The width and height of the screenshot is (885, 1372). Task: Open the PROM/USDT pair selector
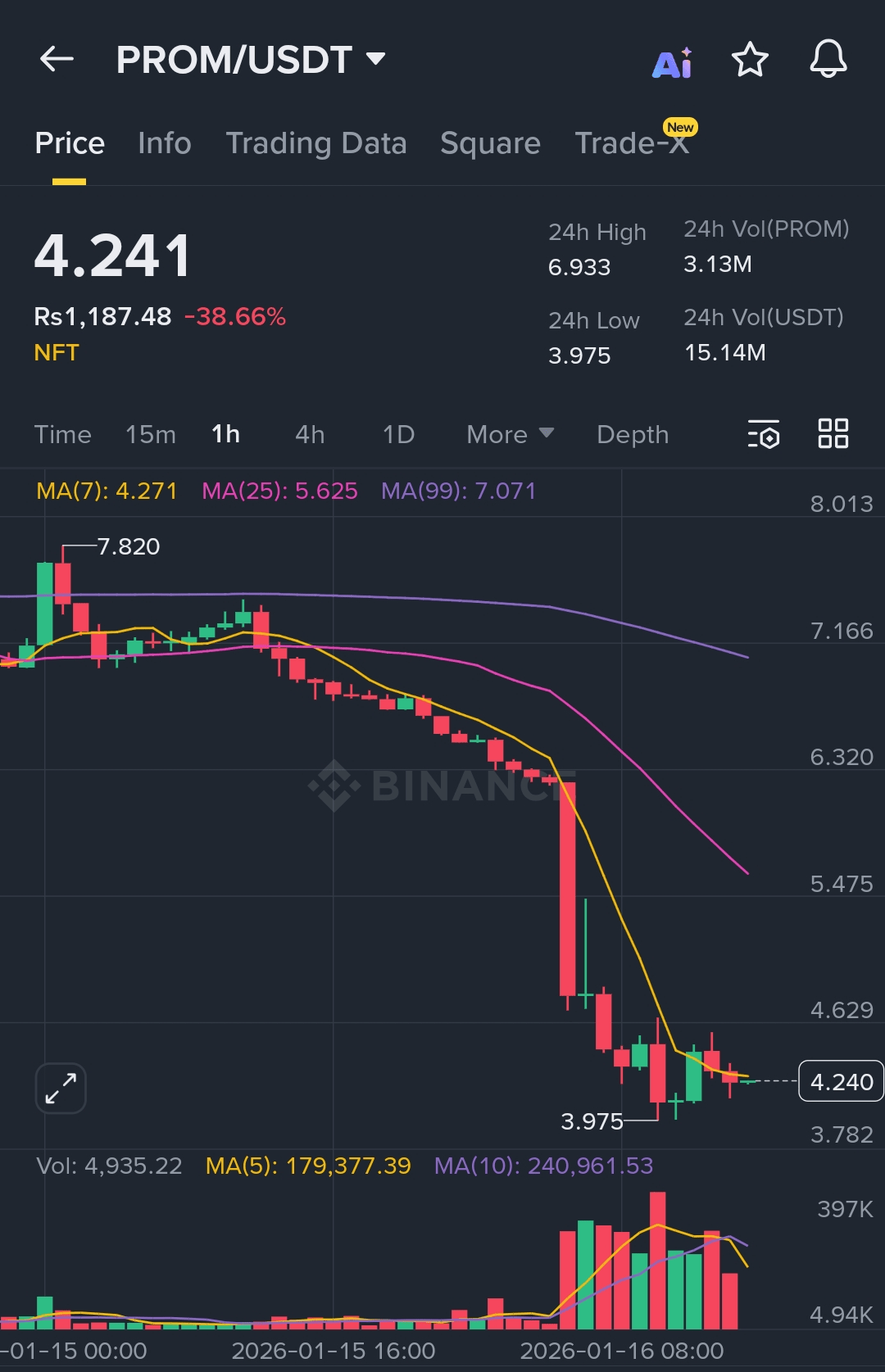pyautogui.click(x=250, y=60)
